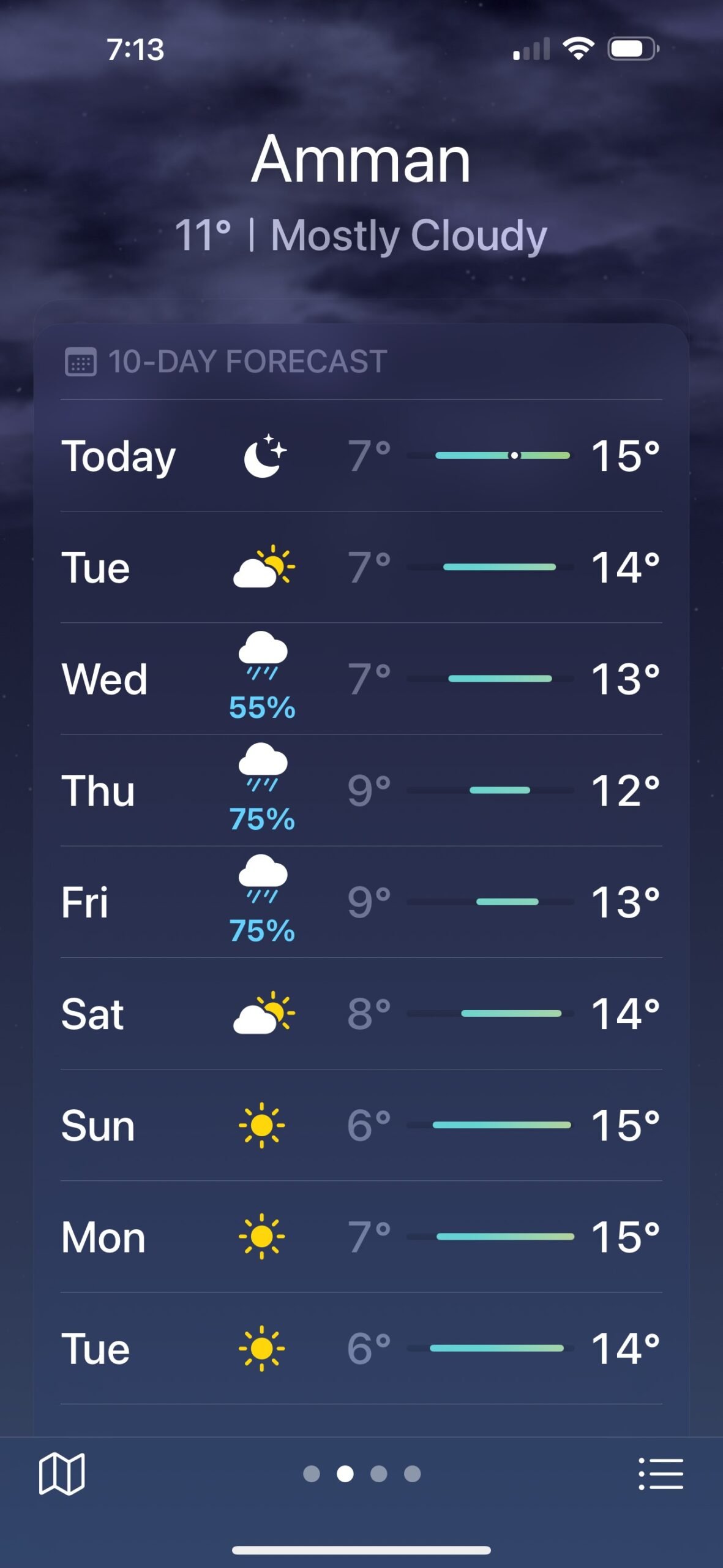
Task: Select the sunny Tue forecast with 6° low
Action: pyautogui.click(x=361, y=1348)
